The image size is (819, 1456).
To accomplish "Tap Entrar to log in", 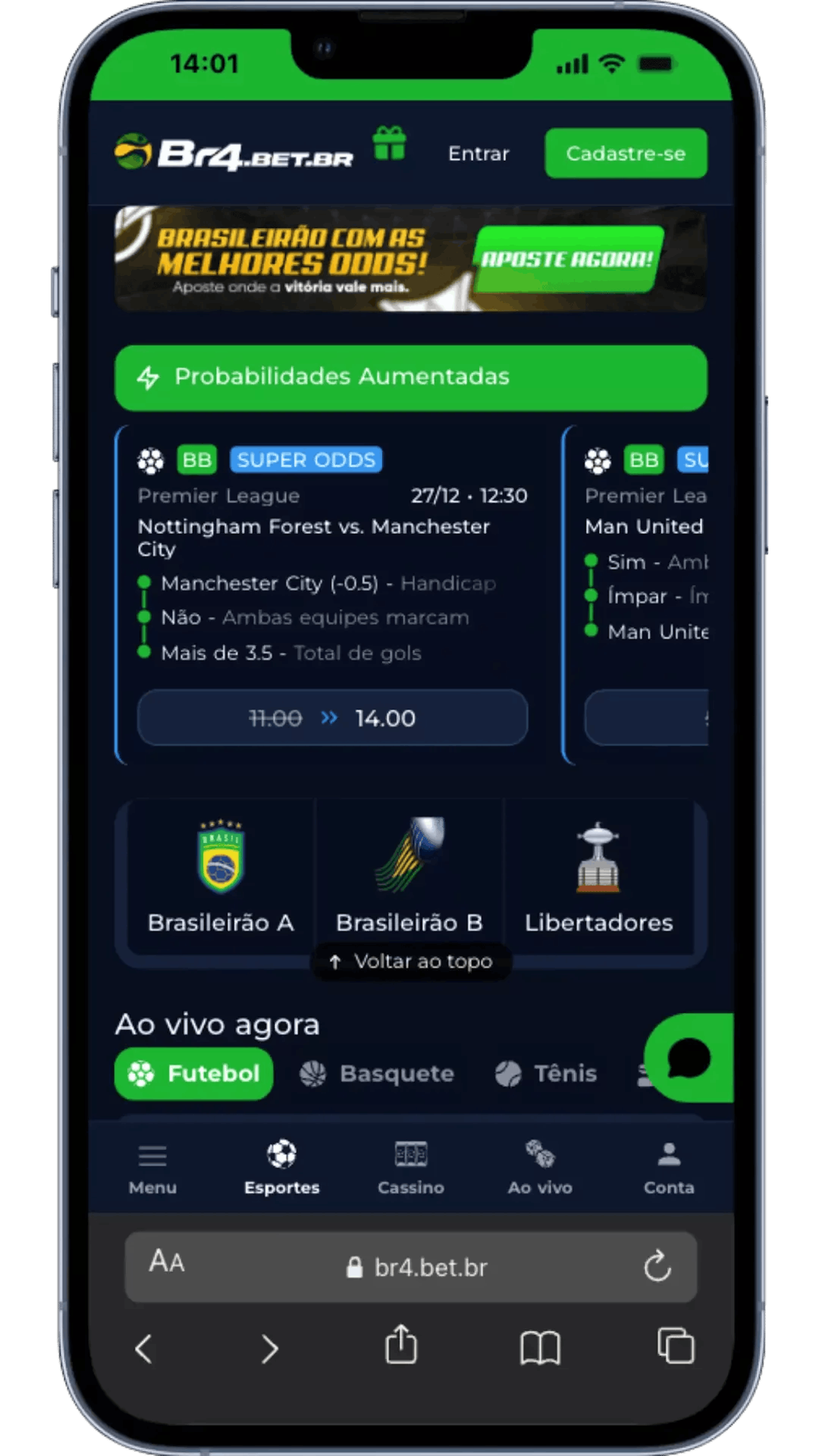I will pyautogui.click(x=478, y=154).
